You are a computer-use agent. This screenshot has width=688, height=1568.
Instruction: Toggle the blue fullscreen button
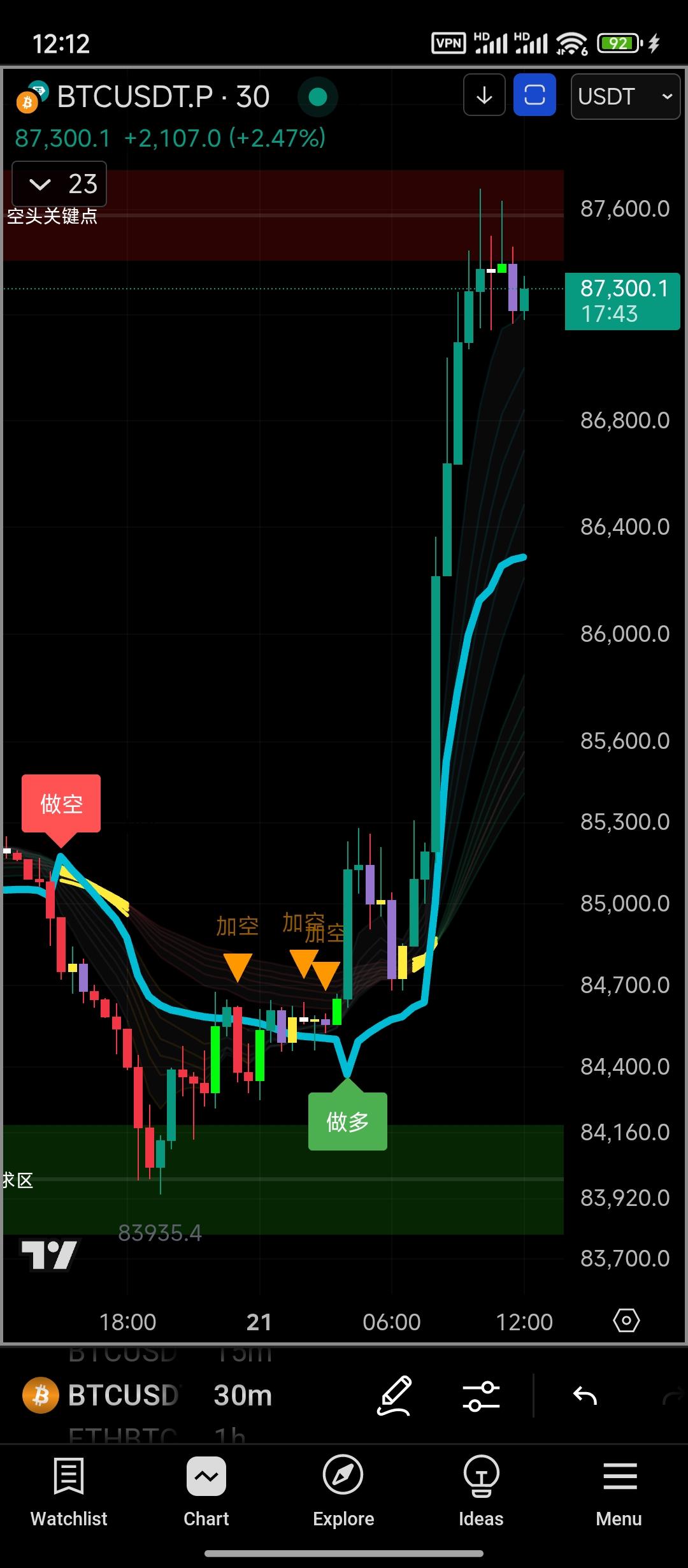pyautogui.click(x=534, y=96)
